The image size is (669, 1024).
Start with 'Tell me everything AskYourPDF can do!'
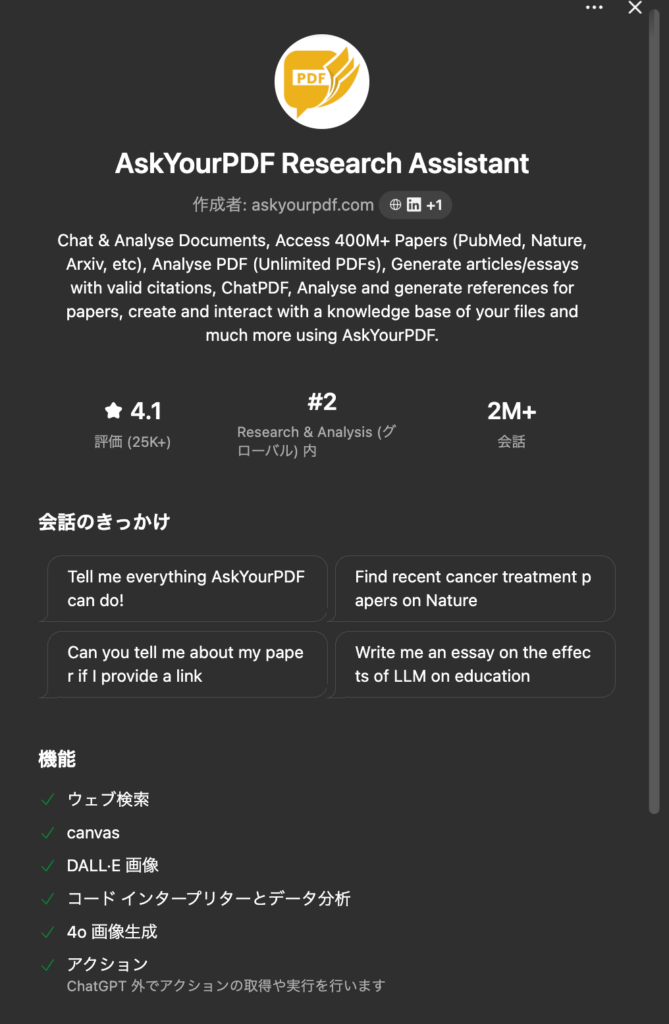[187, 588]
